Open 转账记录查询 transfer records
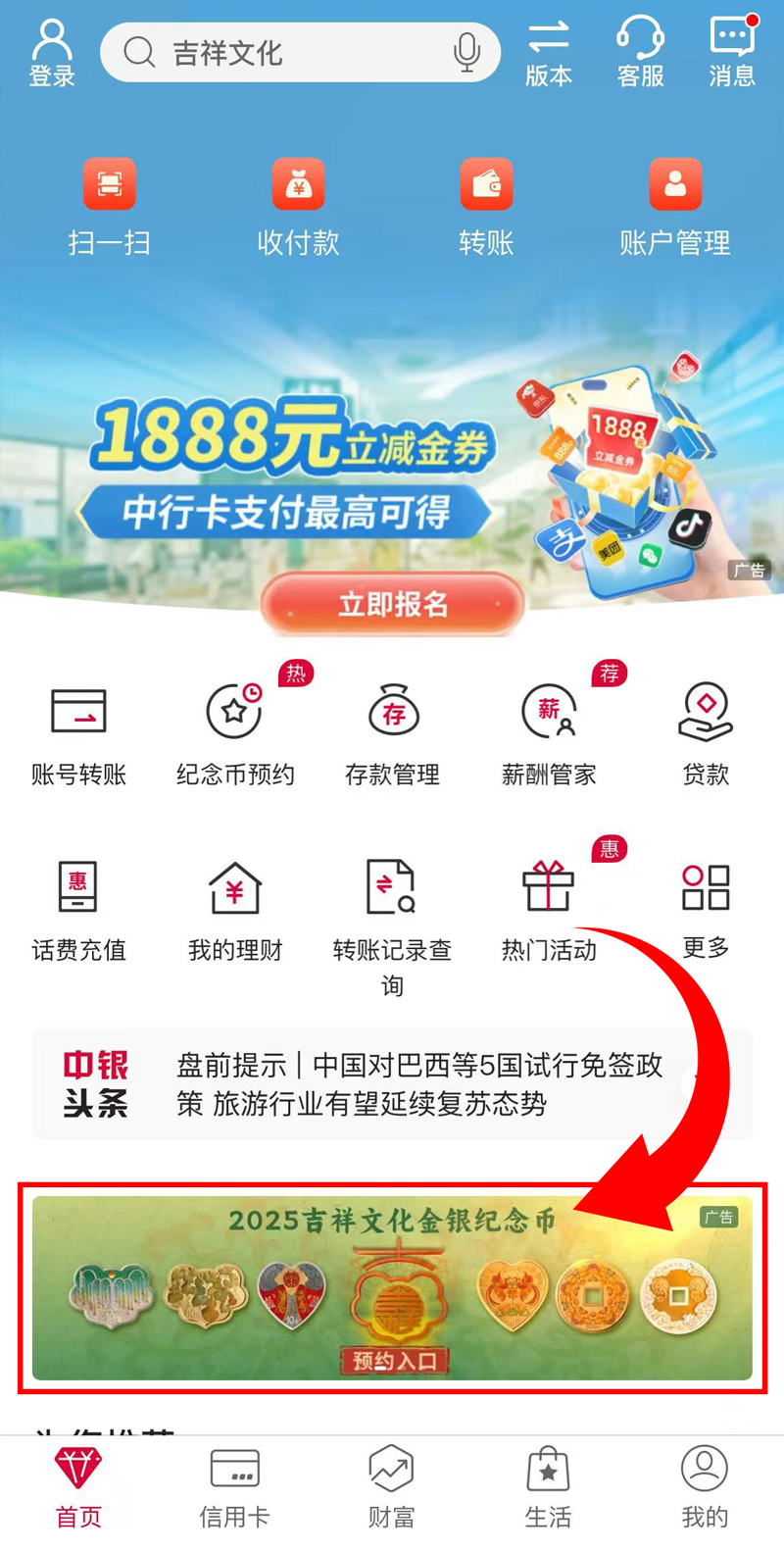The image size is (784, 1551). [392, 922]
